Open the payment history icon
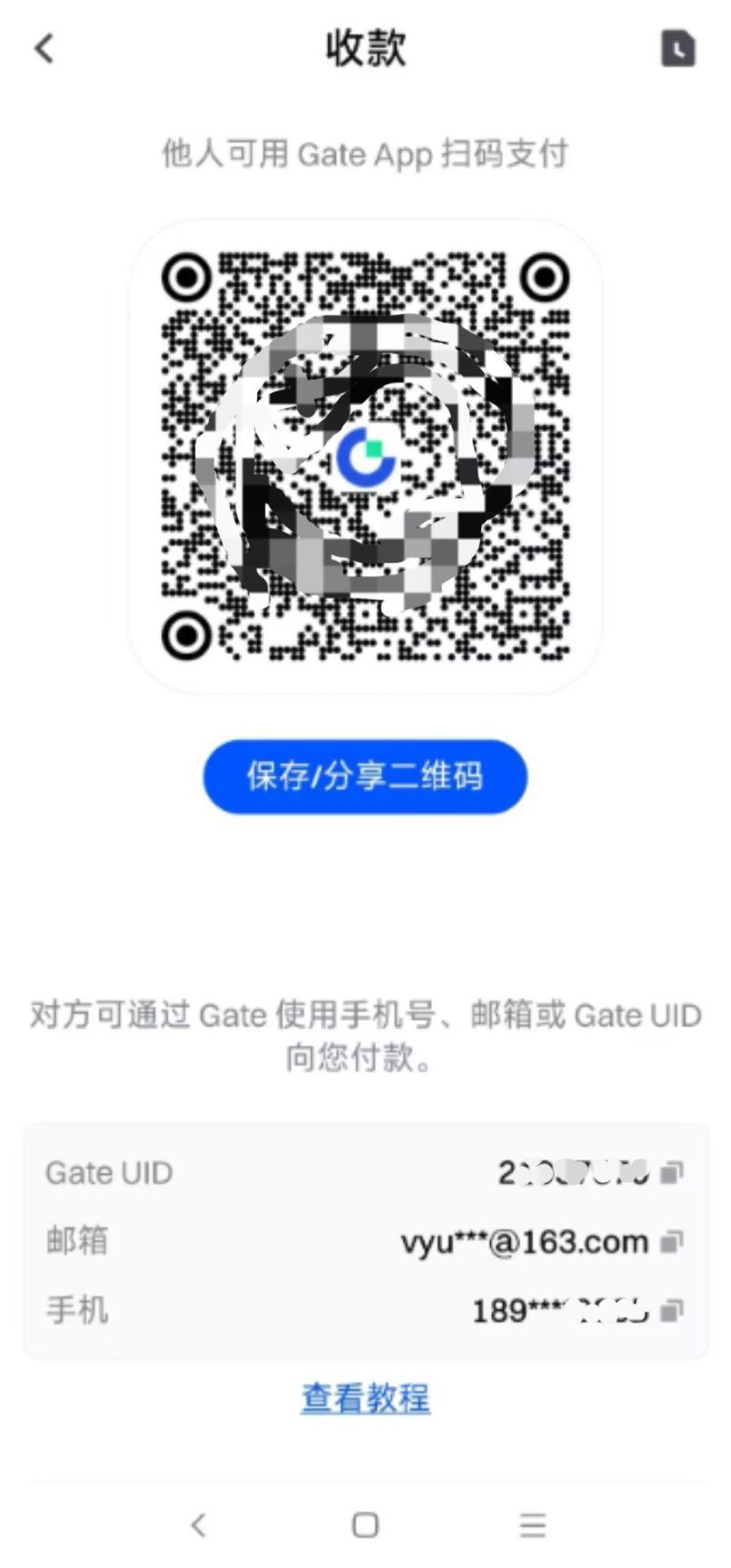Screen dimensions: 731x1568 click(677, 48)
